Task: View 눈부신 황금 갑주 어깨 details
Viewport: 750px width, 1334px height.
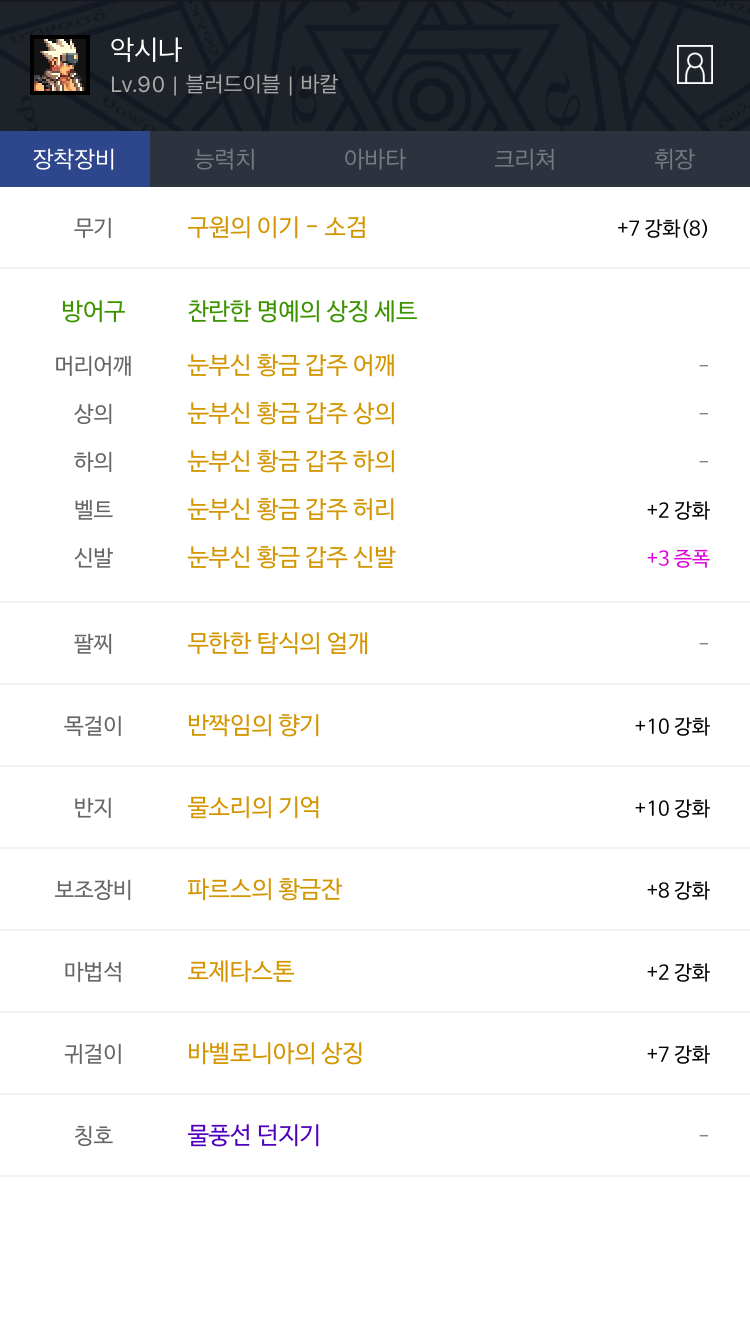Action: pyautogui.click(x=291, y=366)
